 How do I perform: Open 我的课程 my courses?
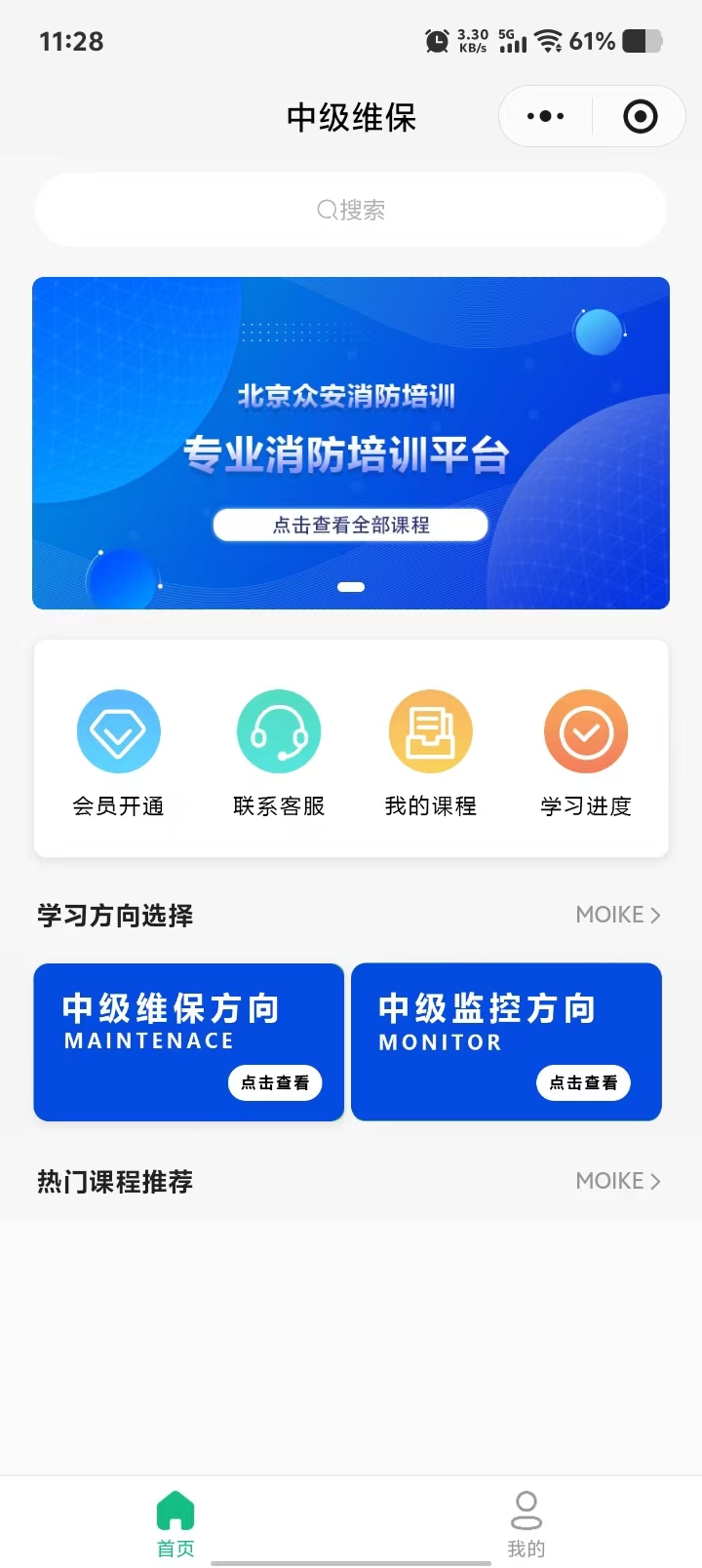(430, 752)
